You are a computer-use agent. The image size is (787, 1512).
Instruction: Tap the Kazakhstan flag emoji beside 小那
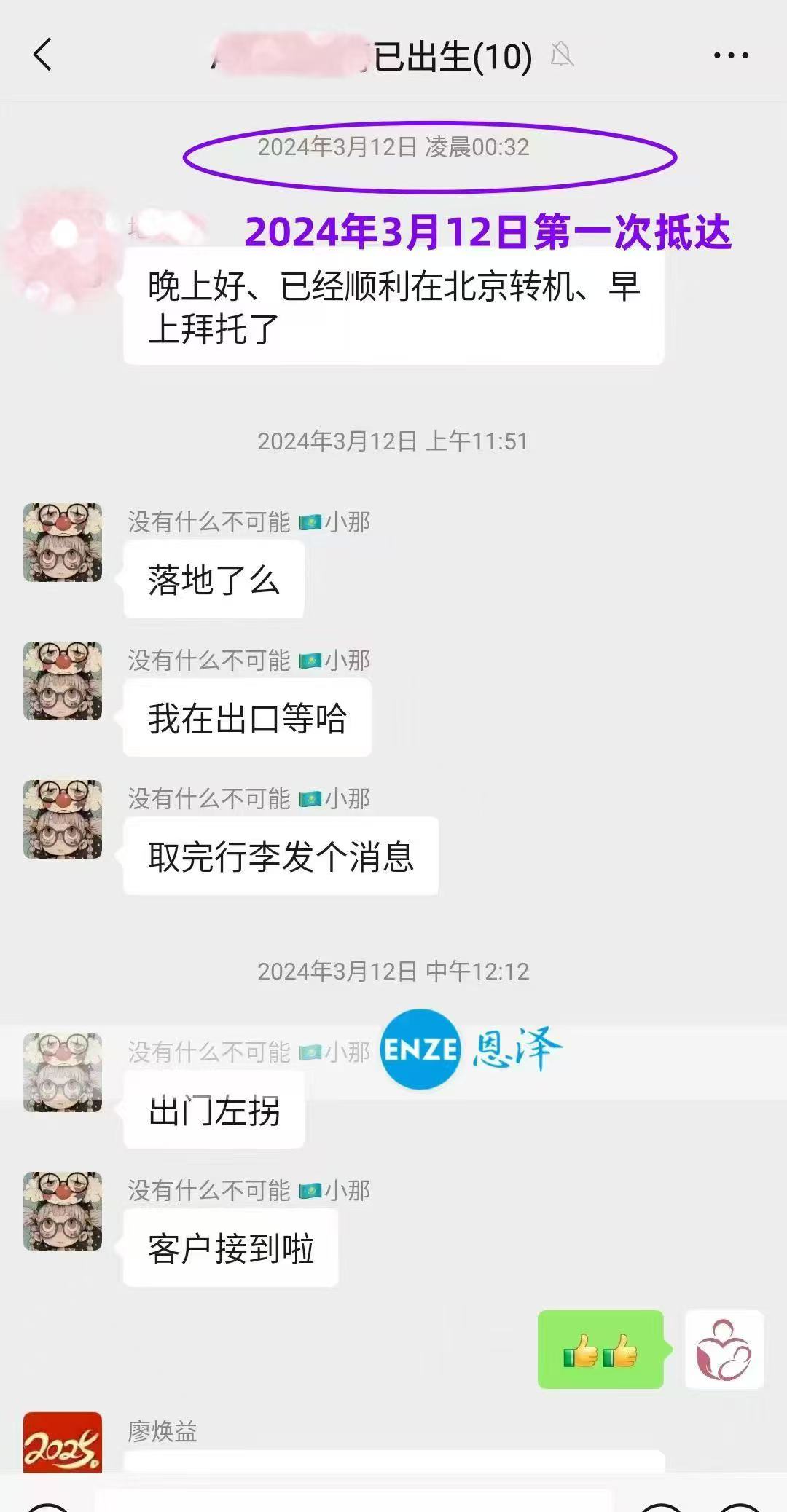click(312, 521)
